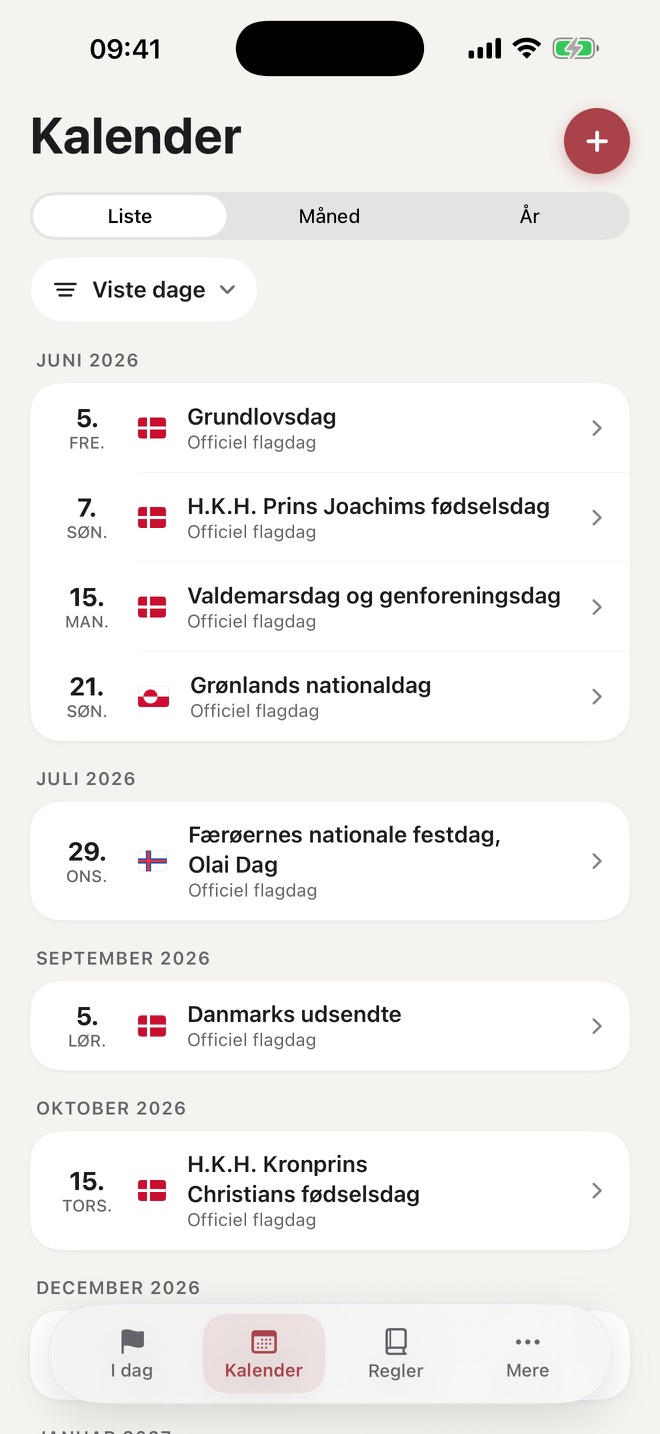Image resolution: width=660 pixels, height=1434 pixels.
Task: Open the Regler tab
Action: pyautogui.click(x=396, y=1354)
